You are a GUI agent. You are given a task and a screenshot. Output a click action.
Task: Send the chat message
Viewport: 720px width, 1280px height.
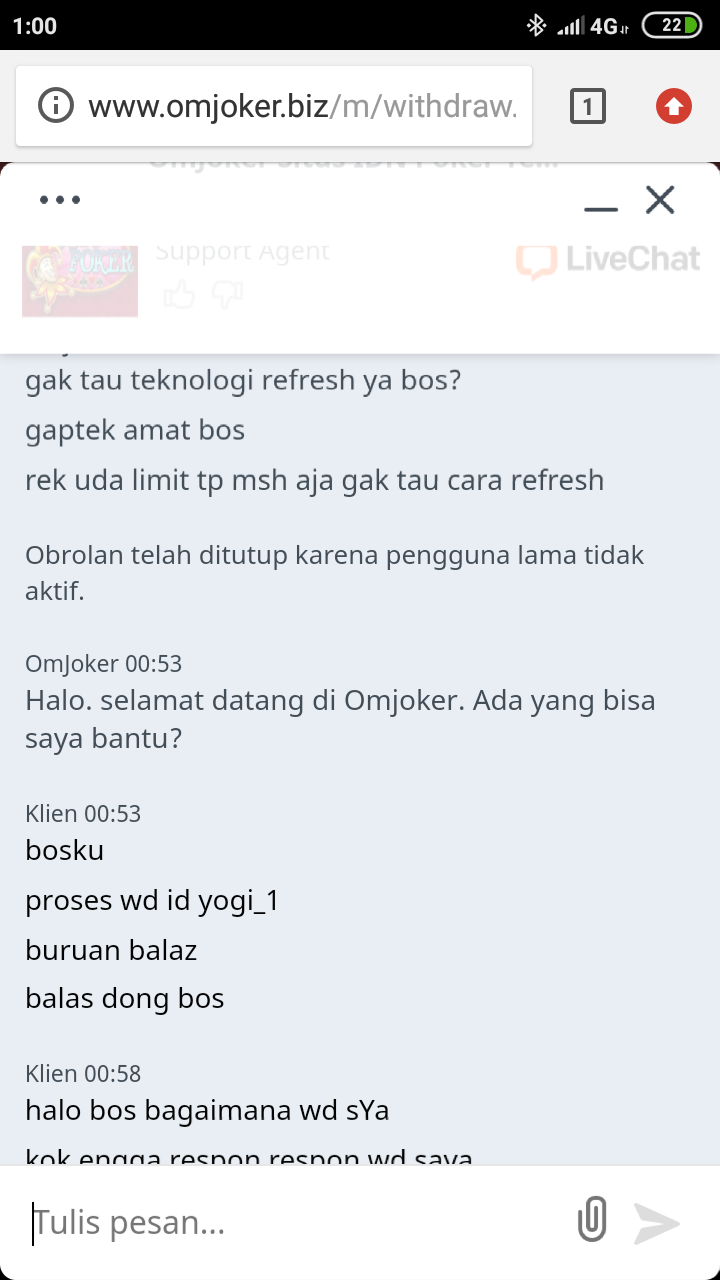(657, 1223)
